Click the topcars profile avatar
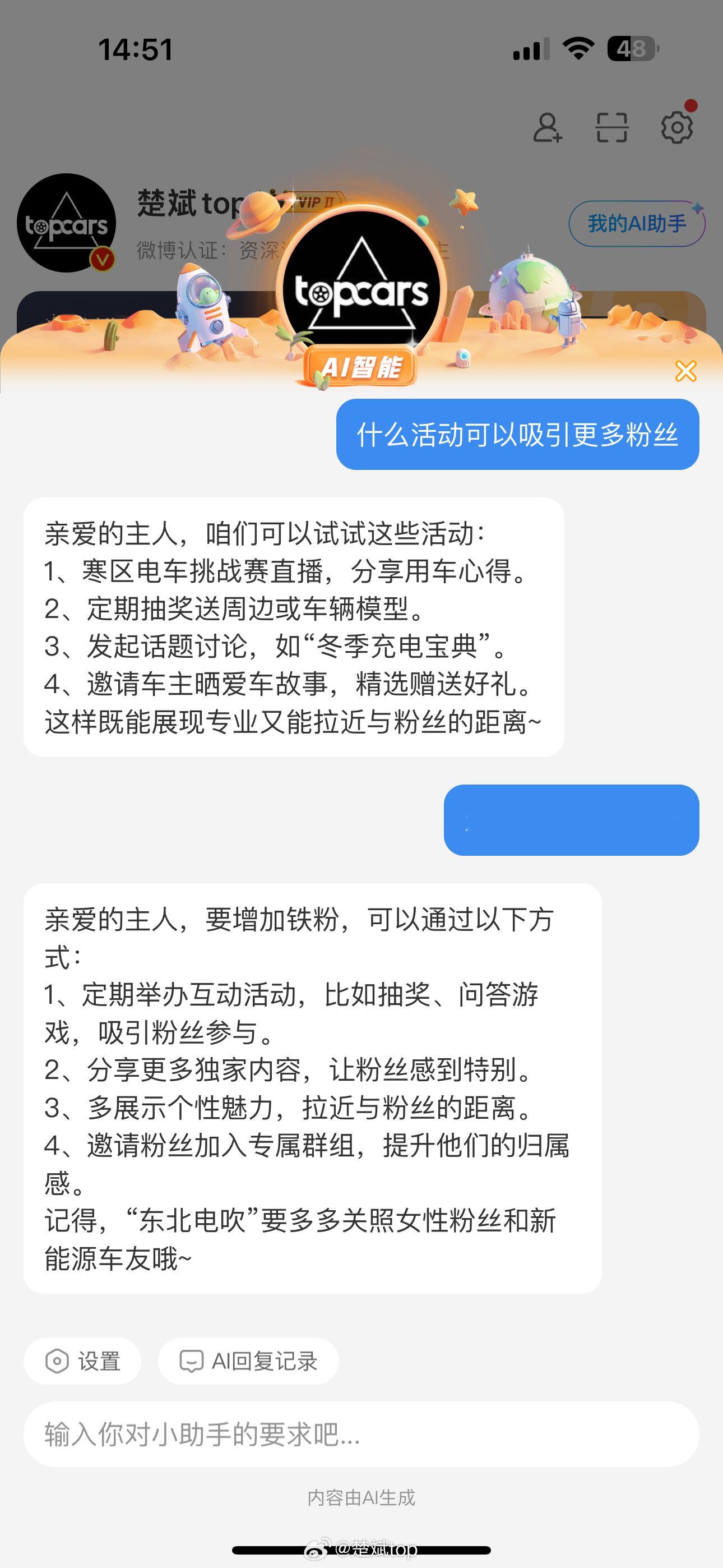The width and height of the screenshot is (723, 1568). [65, 223]
